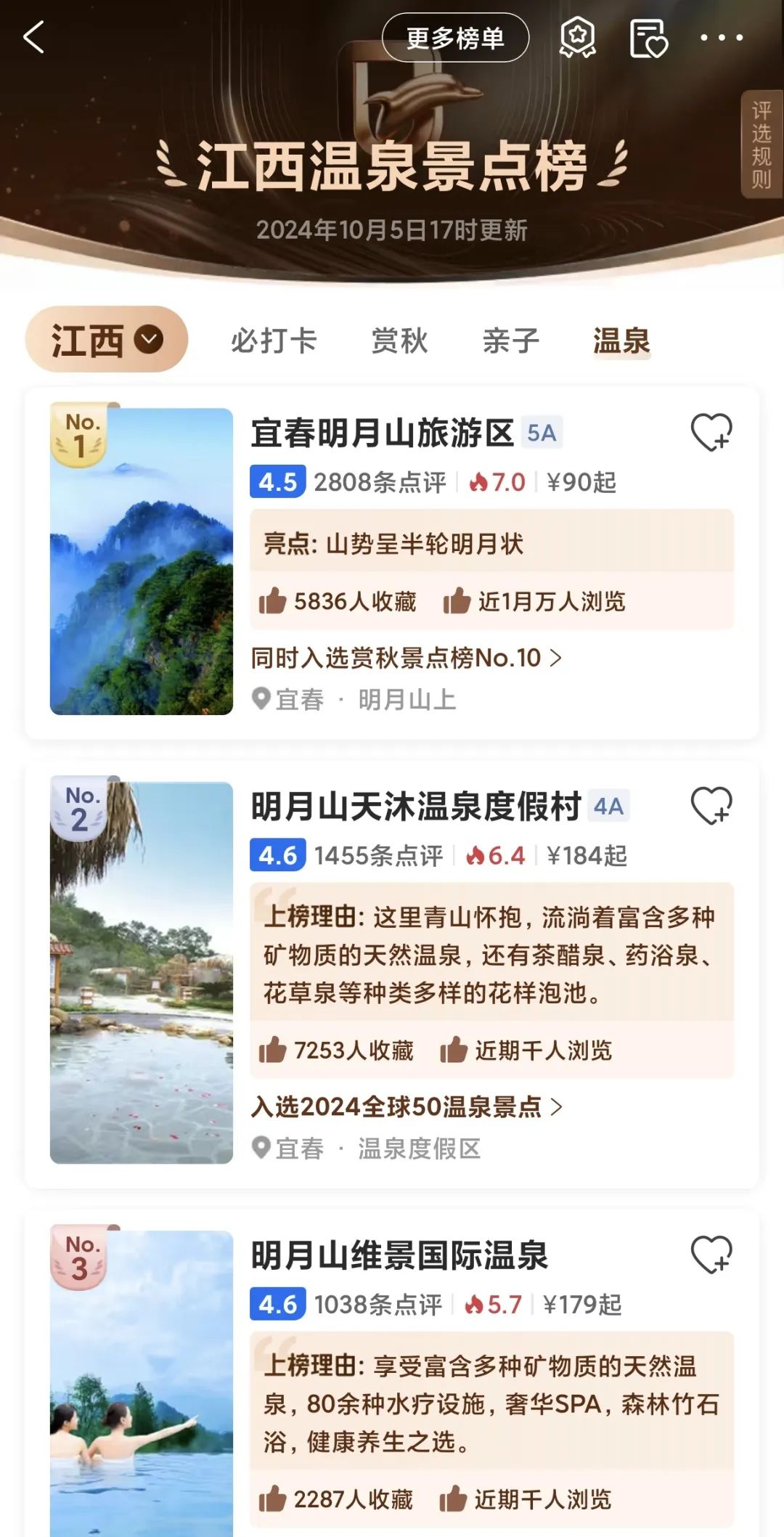Switch to the 必打卡 tab
Viewport: 784px width, 1537px height.
(x=274, y=341)
